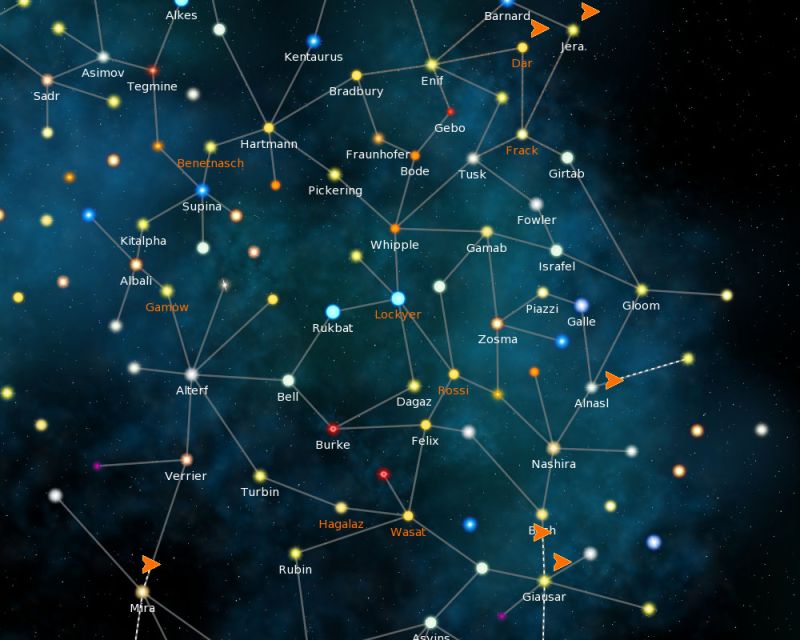Viewport: 800px width, 640px height.
Task: Select the Whipple star system
Action: [x=395, y=229]
